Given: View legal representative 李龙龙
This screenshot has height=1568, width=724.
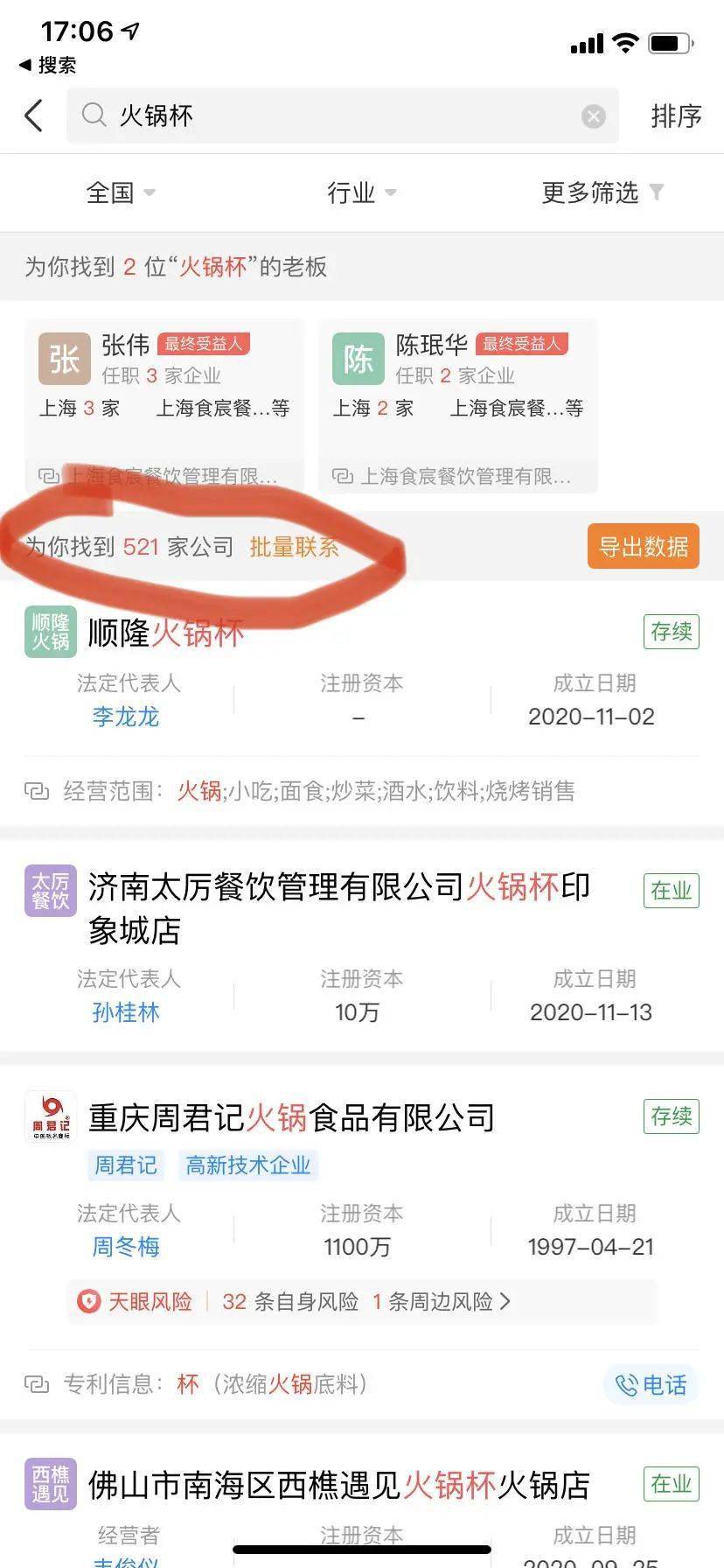Looking at the screenshot, I should tap(126, 717).
